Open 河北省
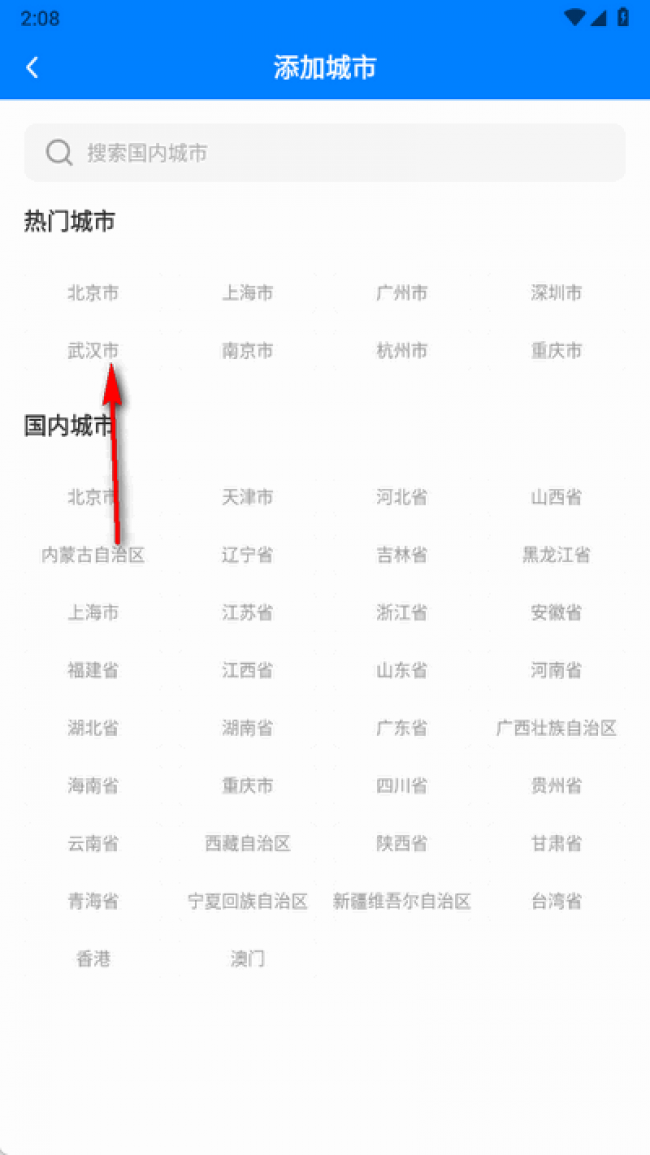This screenshot has height=1155, width=650. 402,497
